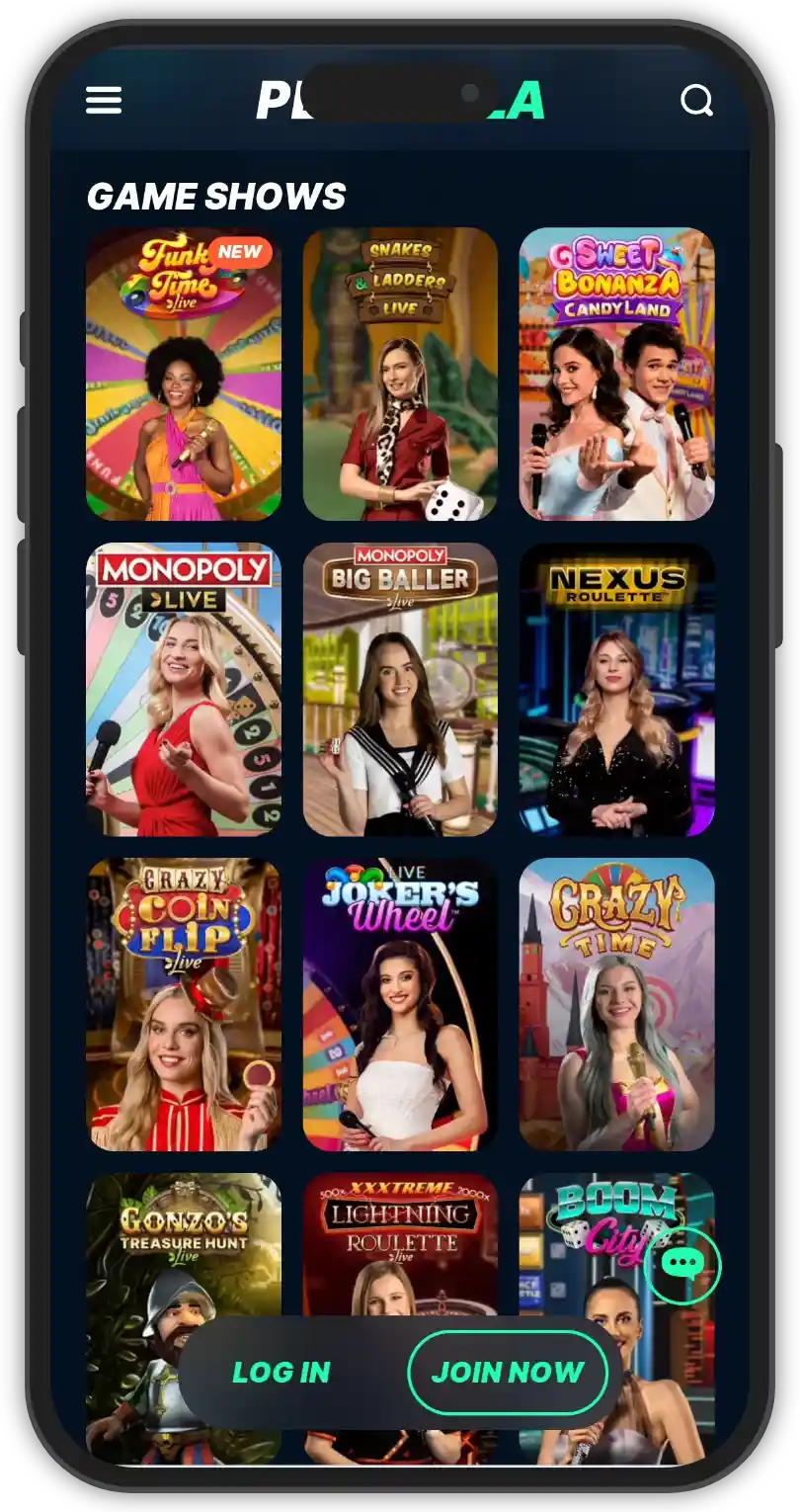Open the live chat bubble
The width and height of the screenshot is (800, 1512).
tap(682, 1265)
